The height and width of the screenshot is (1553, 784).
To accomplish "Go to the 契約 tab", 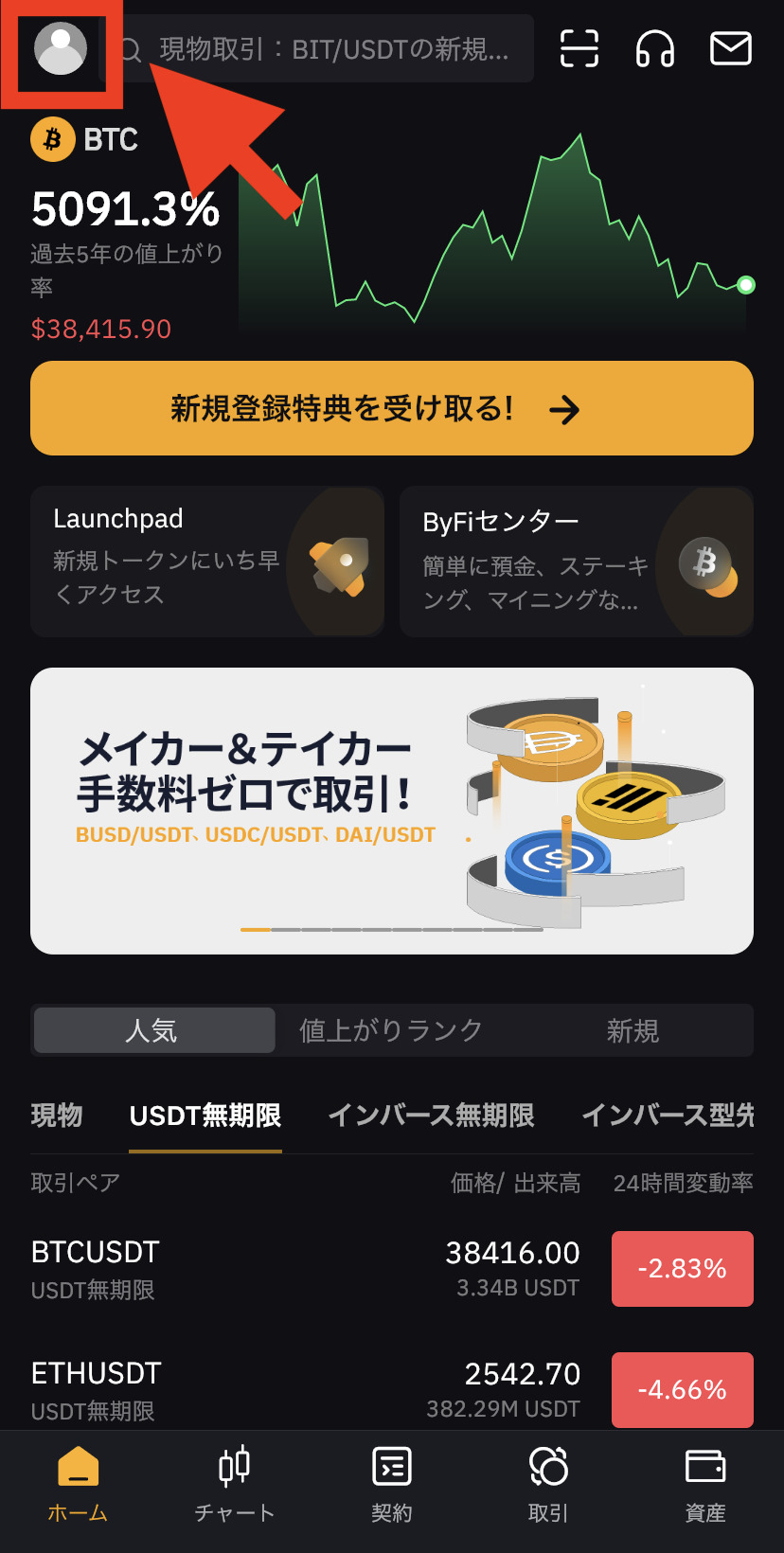I will coord(392,1485).
